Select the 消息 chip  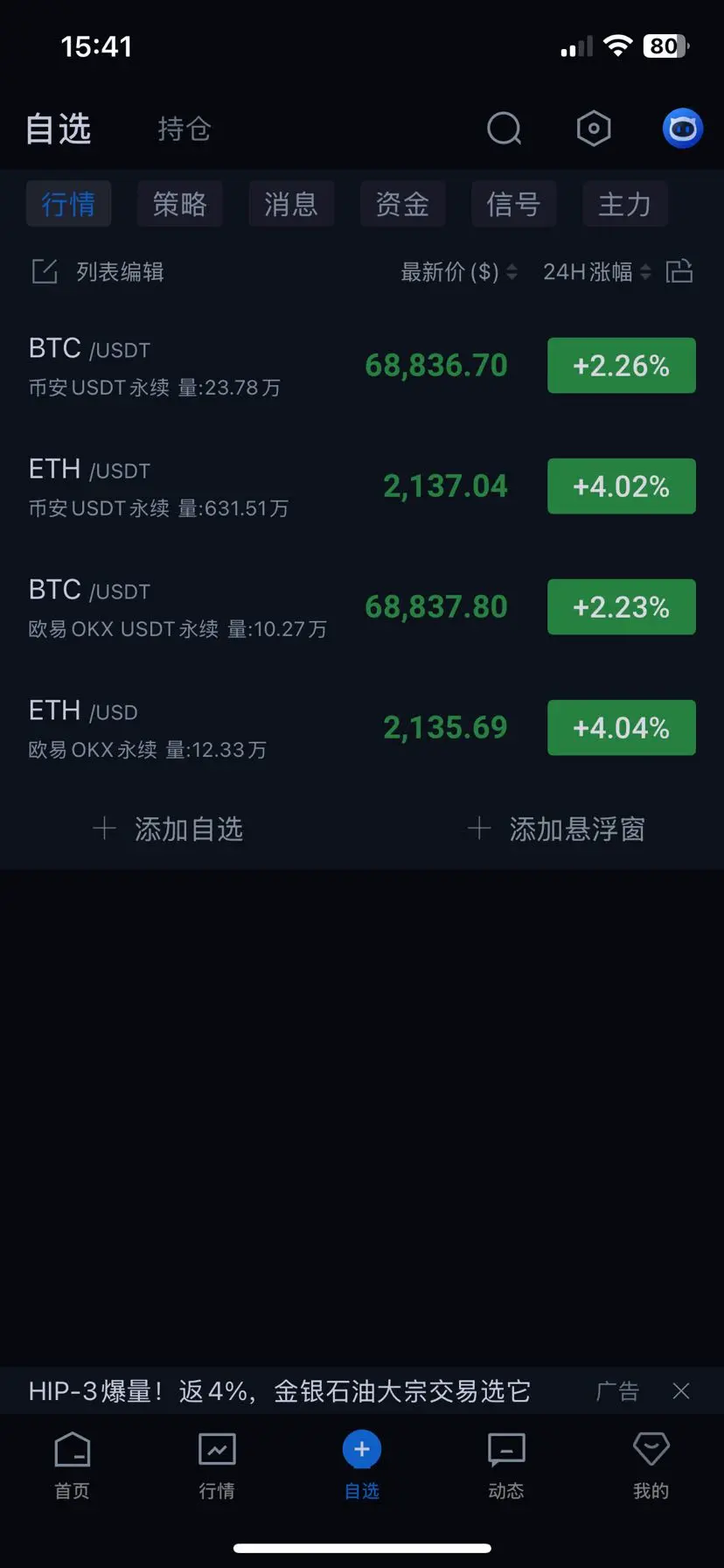(290, 204)
